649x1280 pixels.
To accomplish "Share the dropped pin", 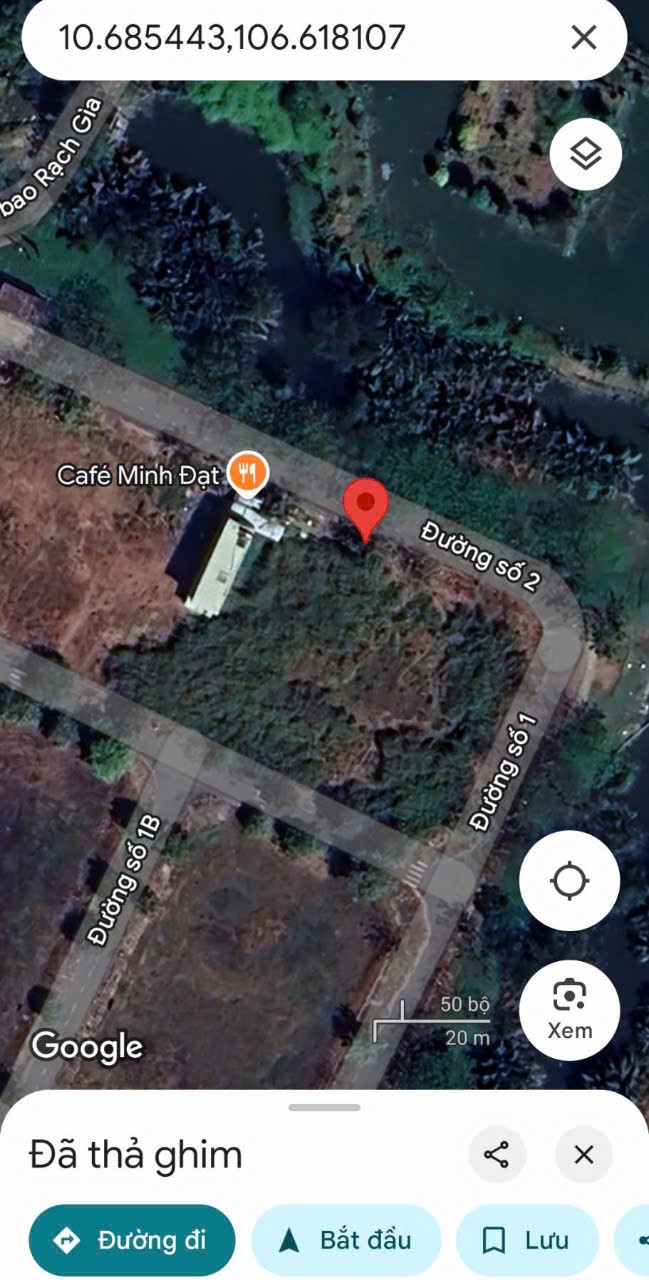I will pos(497,1155).
